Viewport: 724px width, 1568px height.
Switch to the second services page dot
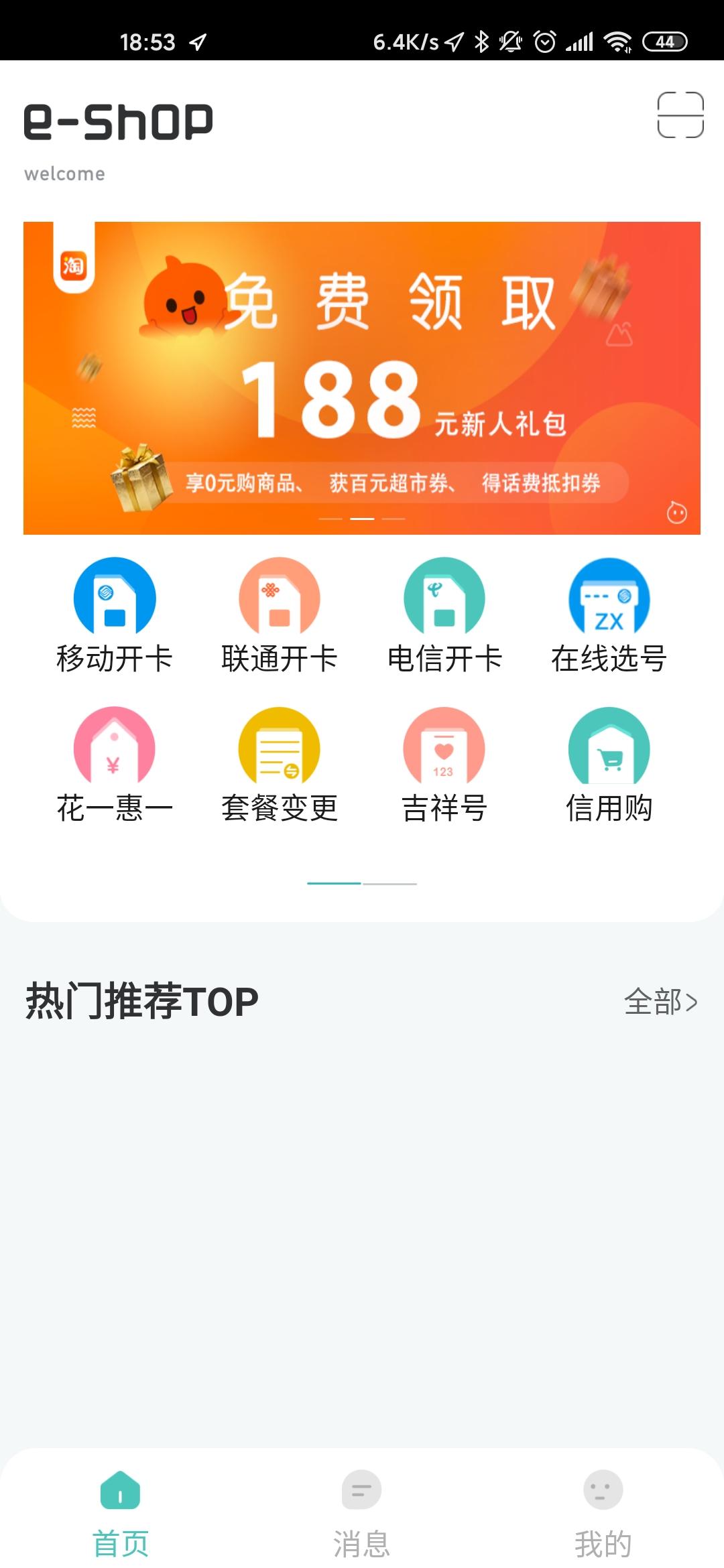click(x=386, y=885)
